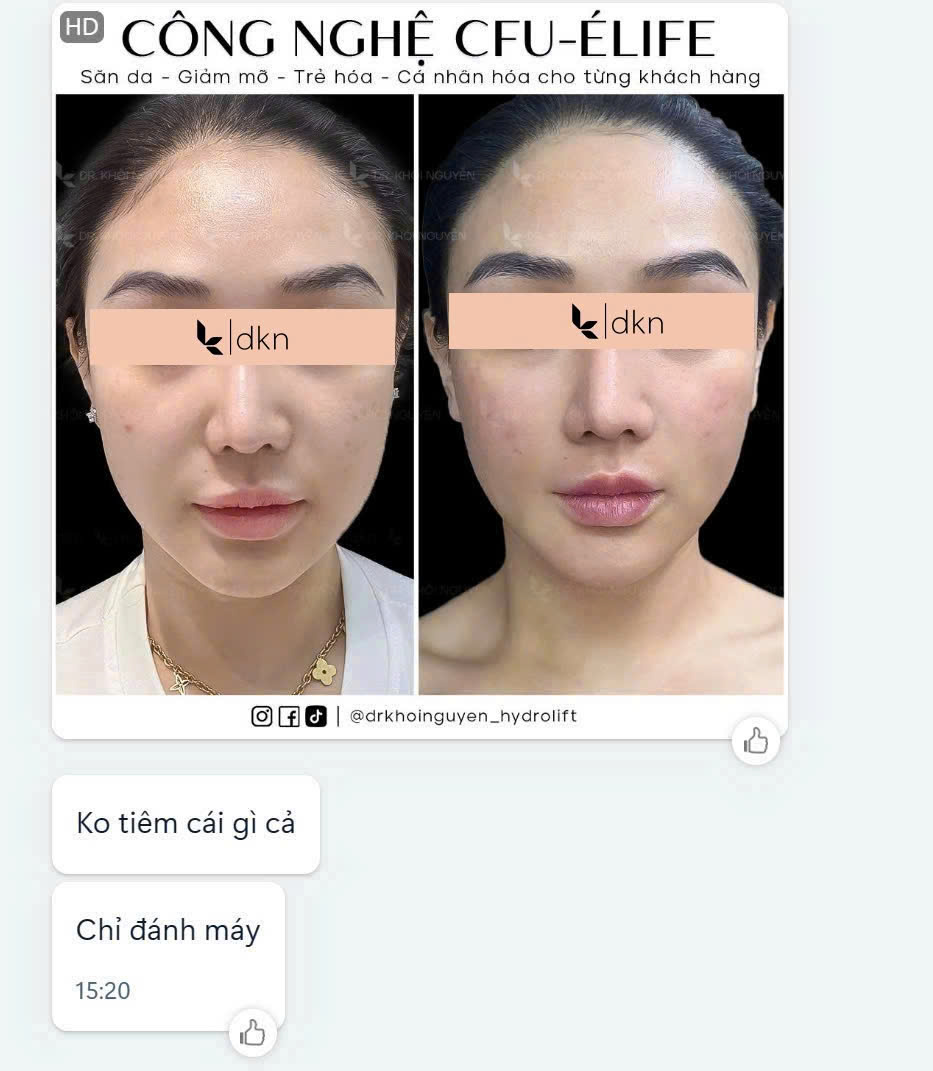Image resolution: width=933 pixels, height=1071 pixels.
Task: Tap the HD badge on the image
Action: pyautogui.click(x=82, y=27)
